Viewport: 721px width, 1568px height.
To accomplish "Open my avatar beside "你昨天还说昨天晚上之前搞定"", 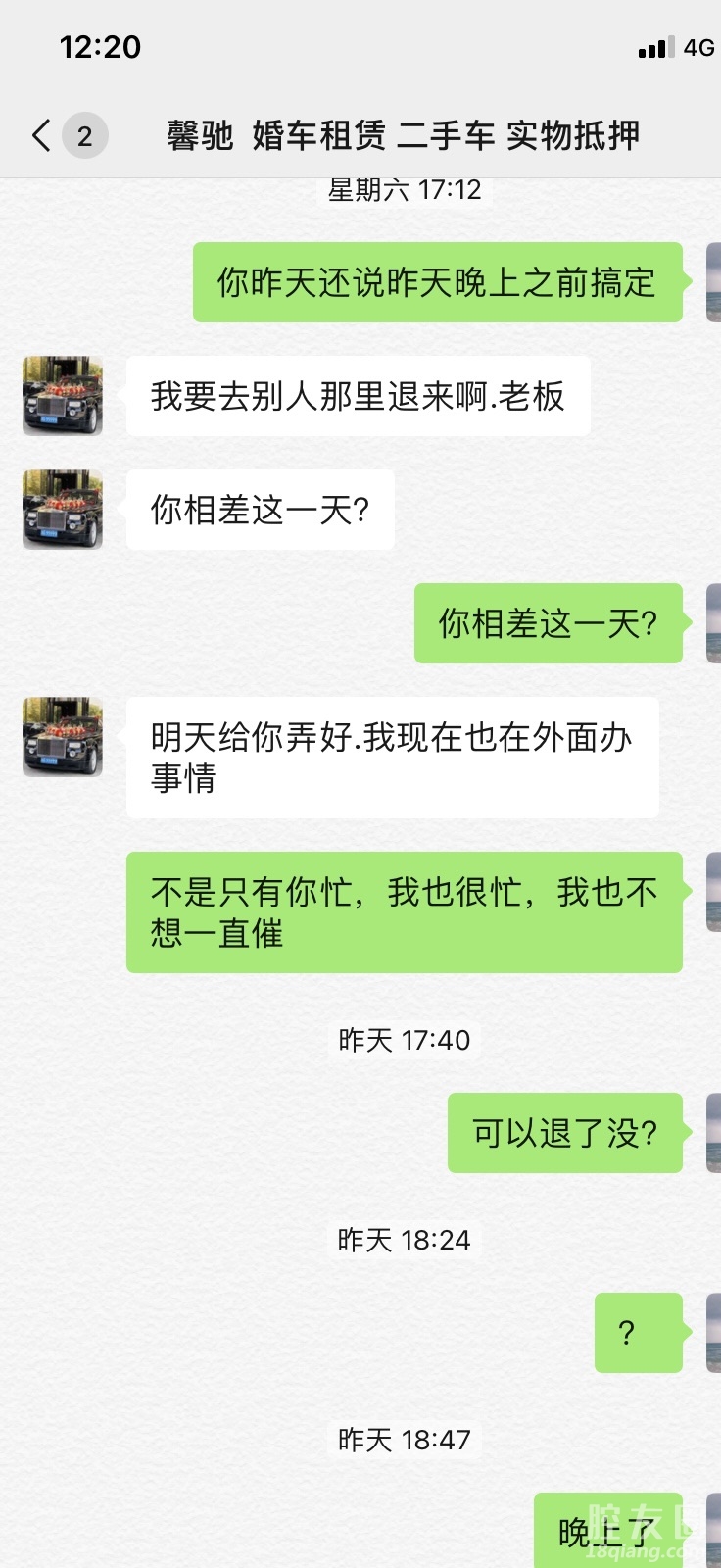I will (x=713, y=282).
